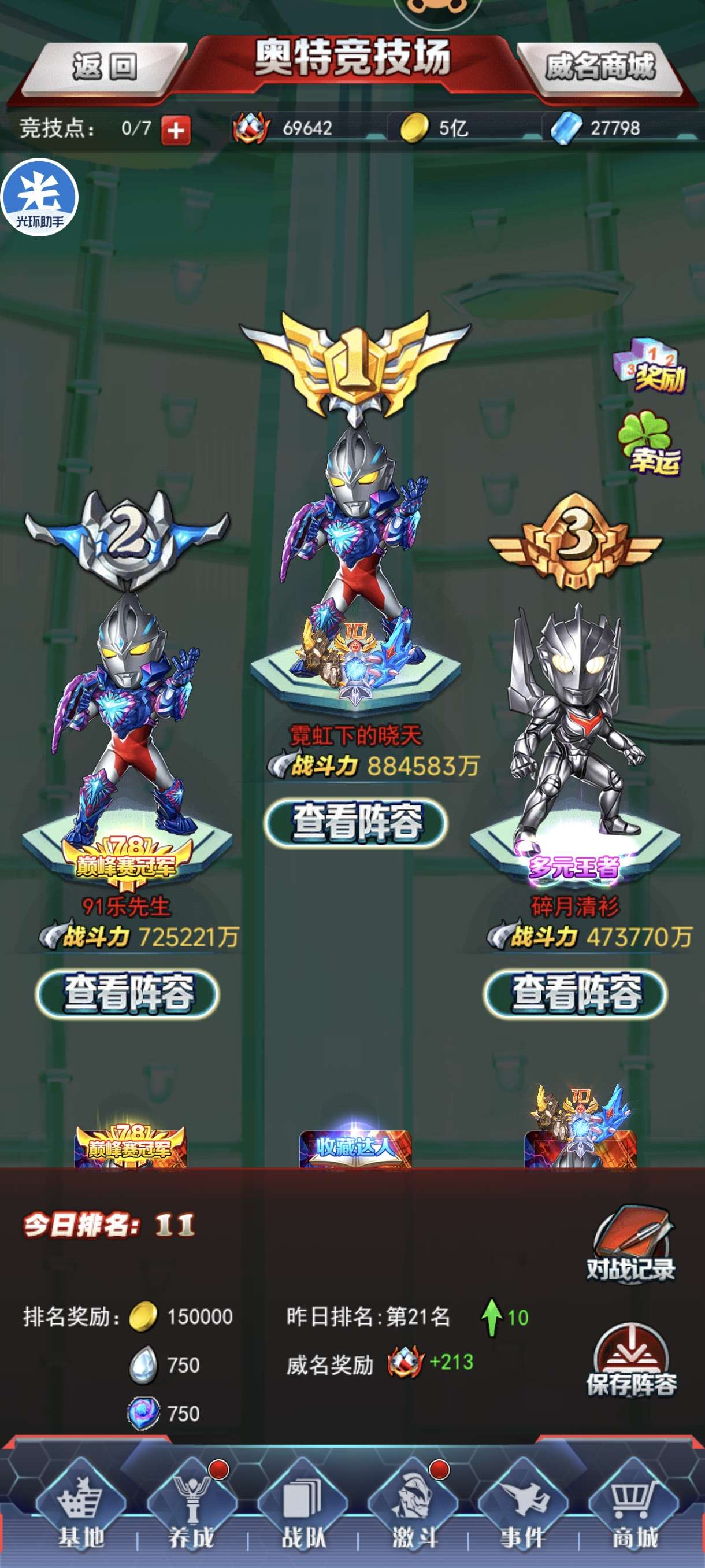View lineup of 碎月清衫

point(575,993)
